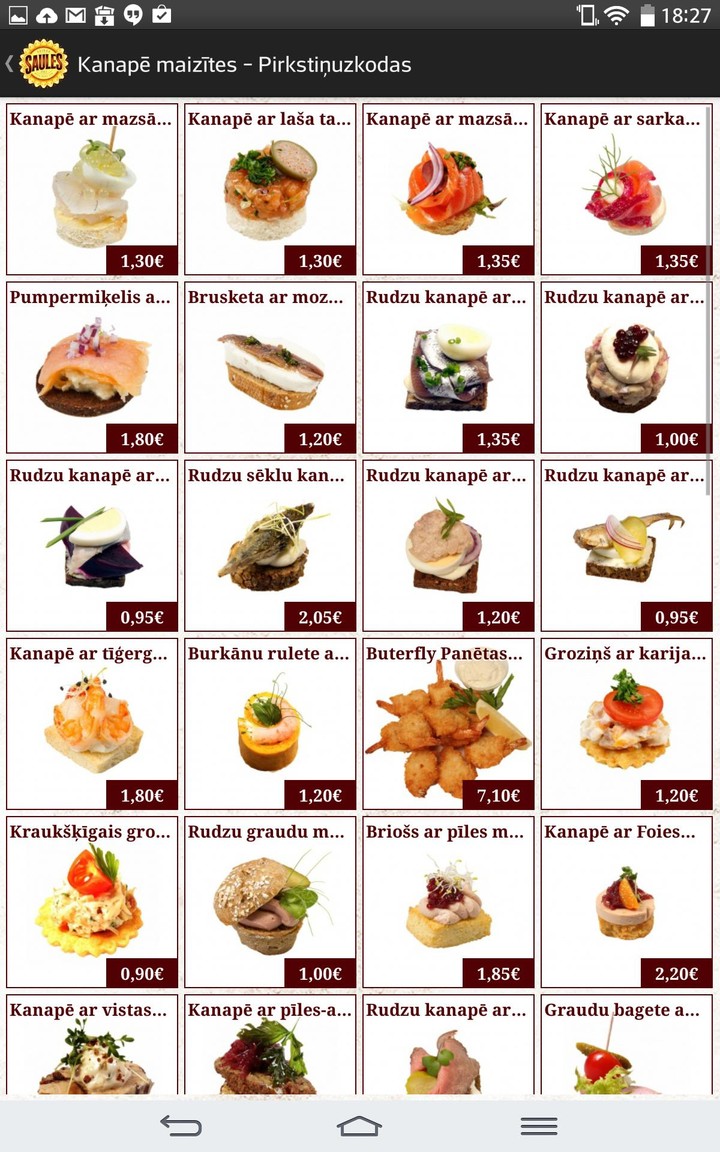The width and height of the screenshot is (720, 1152).
Task: Open the Kanapē ar tīģerg... product
Action: coord(92,723)
